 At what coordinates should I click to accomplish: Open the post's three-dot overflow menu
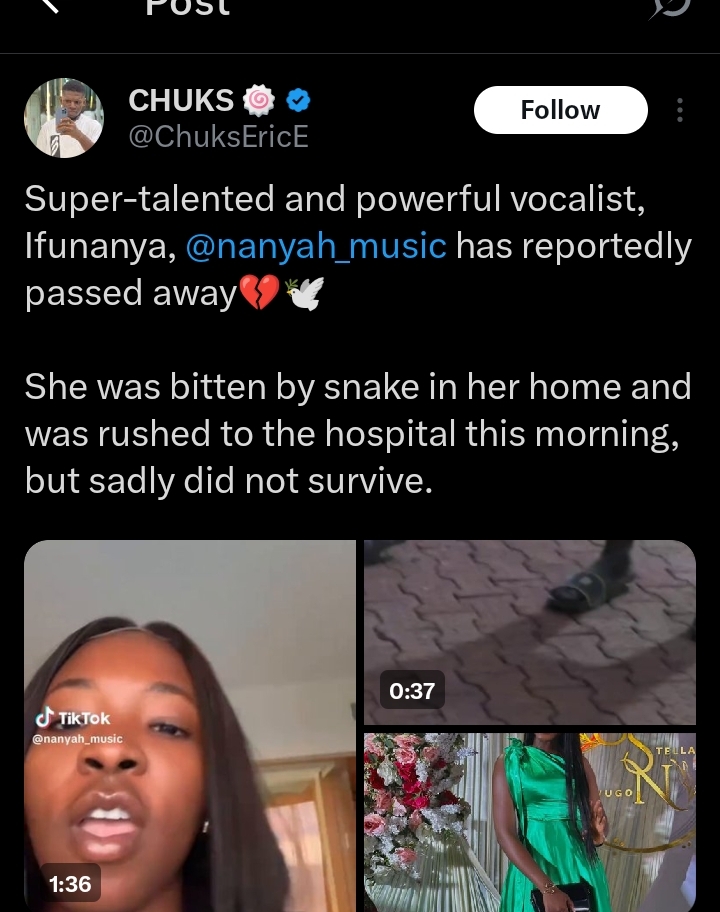(680, 110)
